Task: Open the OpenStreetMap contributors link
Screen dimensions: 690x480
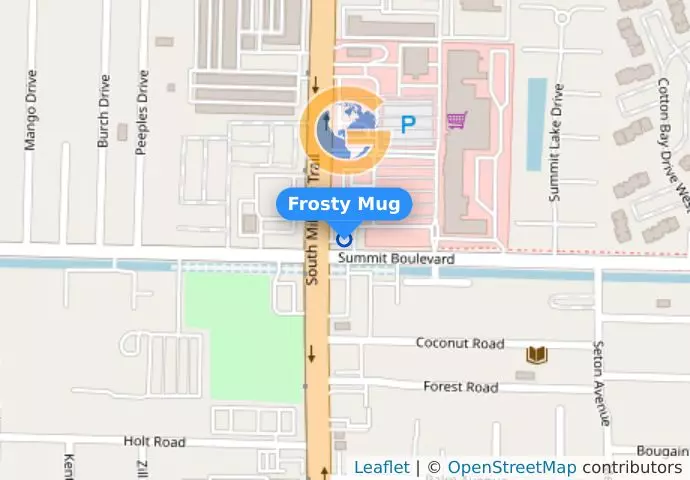Action: coord(511,467)
